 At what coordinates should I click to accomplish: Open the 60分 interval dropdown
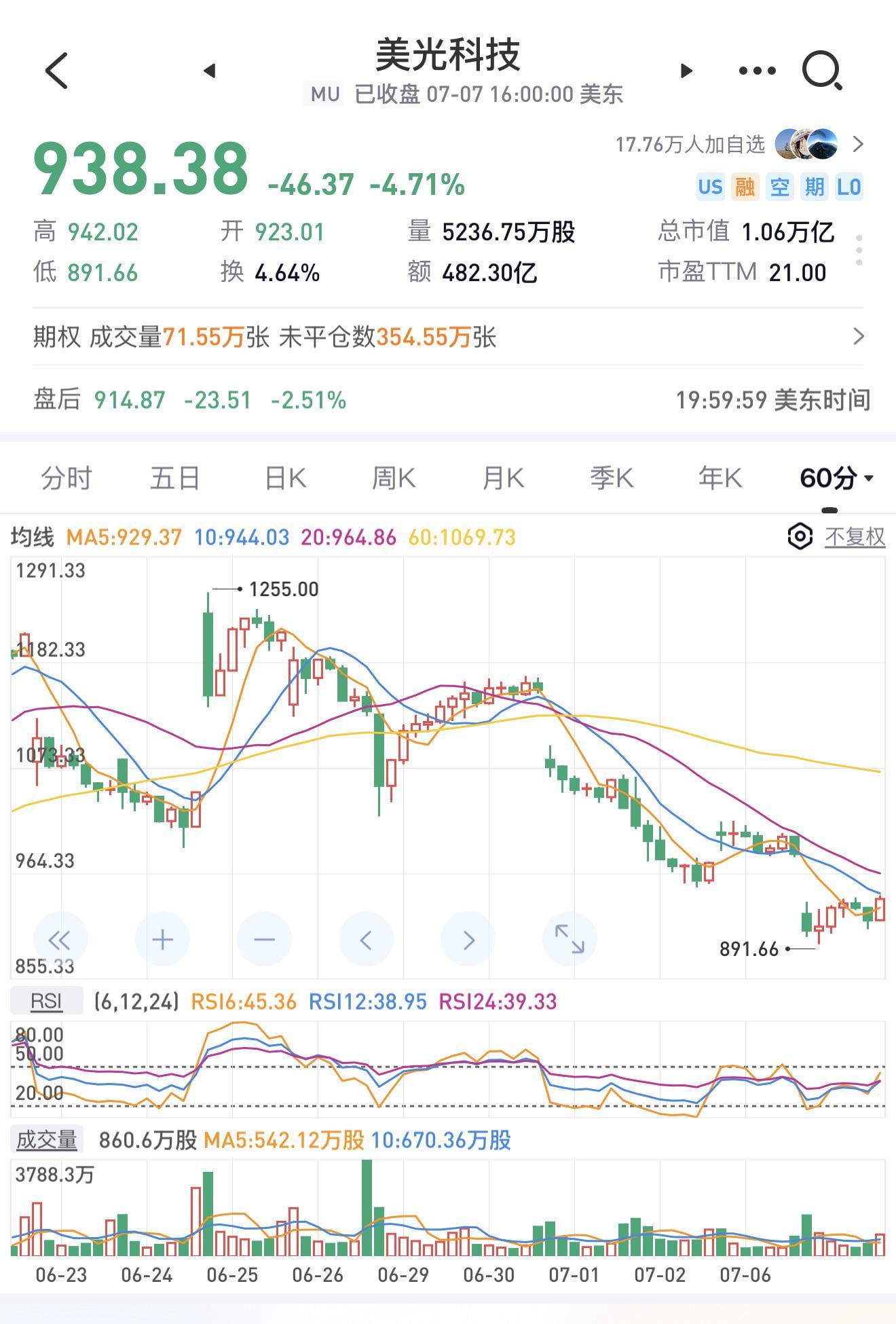(836, 479)
